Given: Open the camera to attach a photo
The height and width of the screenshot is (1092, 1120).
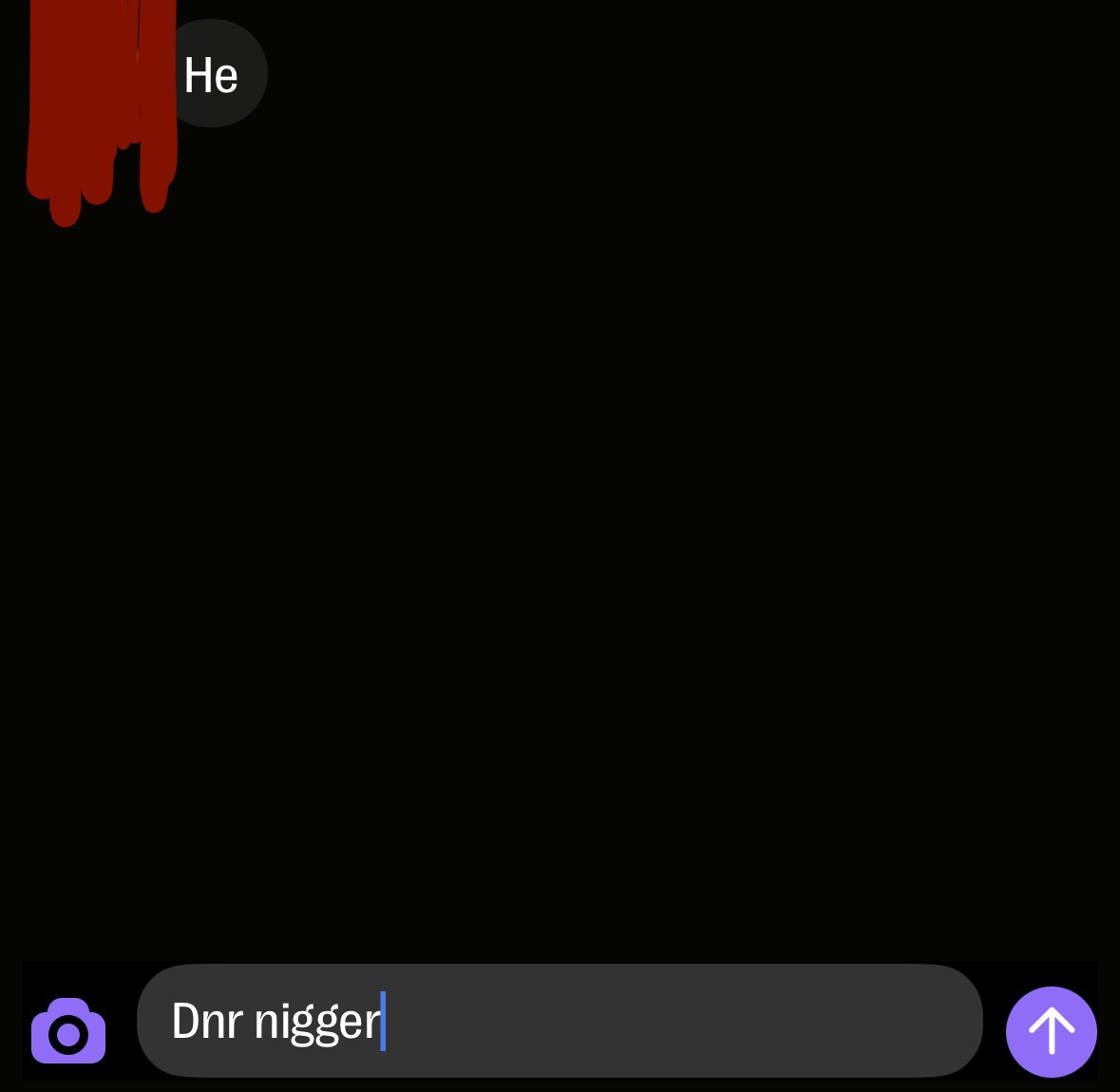Looking at the screenshot, I should [68, 1031].
